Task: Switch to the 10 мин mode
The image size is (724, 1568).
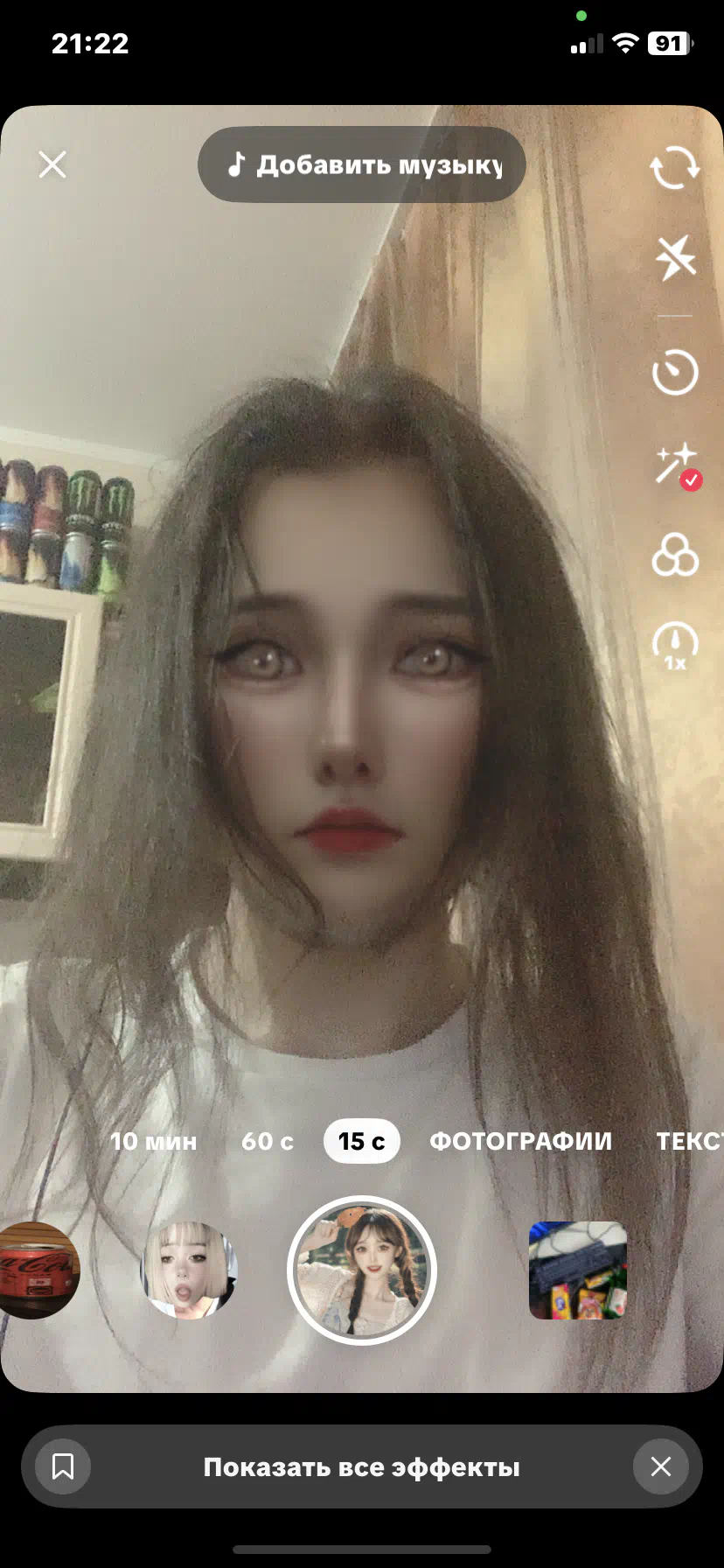Action: pyautogui.click(x=154, y=1141)
